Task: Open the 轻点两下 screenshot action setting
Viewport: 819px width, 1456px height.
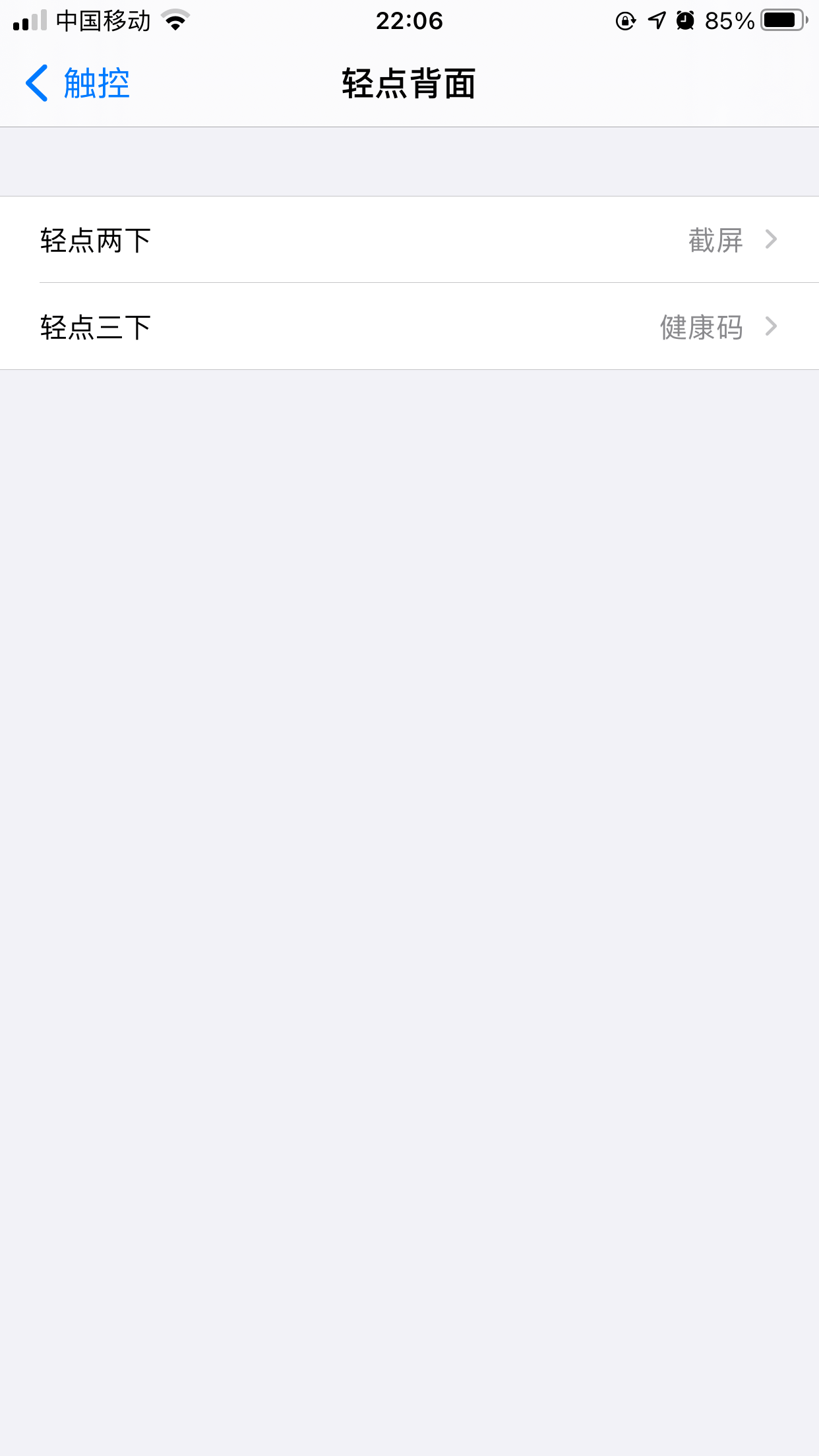Action: pyautogui.click(x=409, y=239)
